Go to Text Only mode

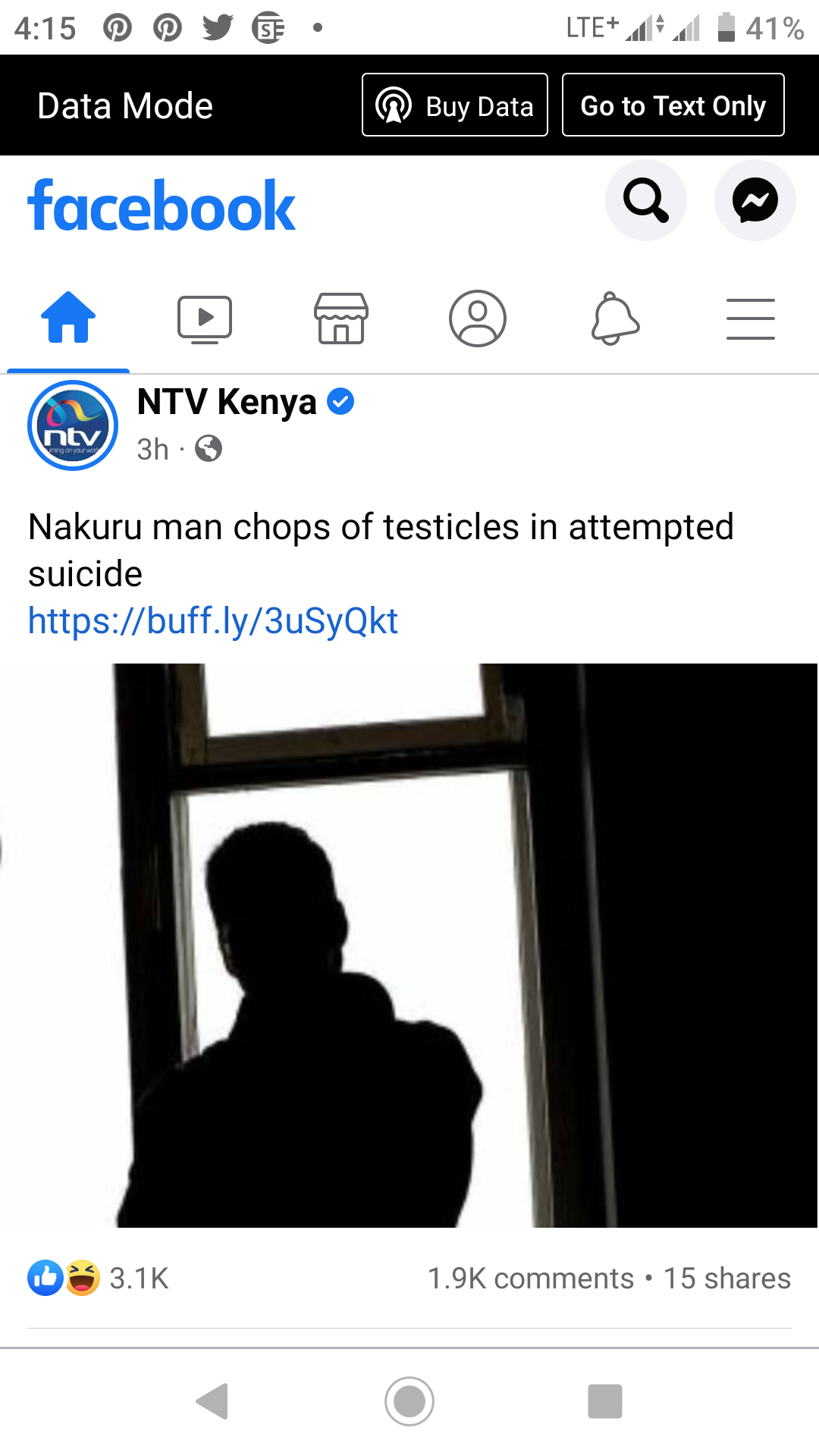pyautogui.click(x=673, y=105)
